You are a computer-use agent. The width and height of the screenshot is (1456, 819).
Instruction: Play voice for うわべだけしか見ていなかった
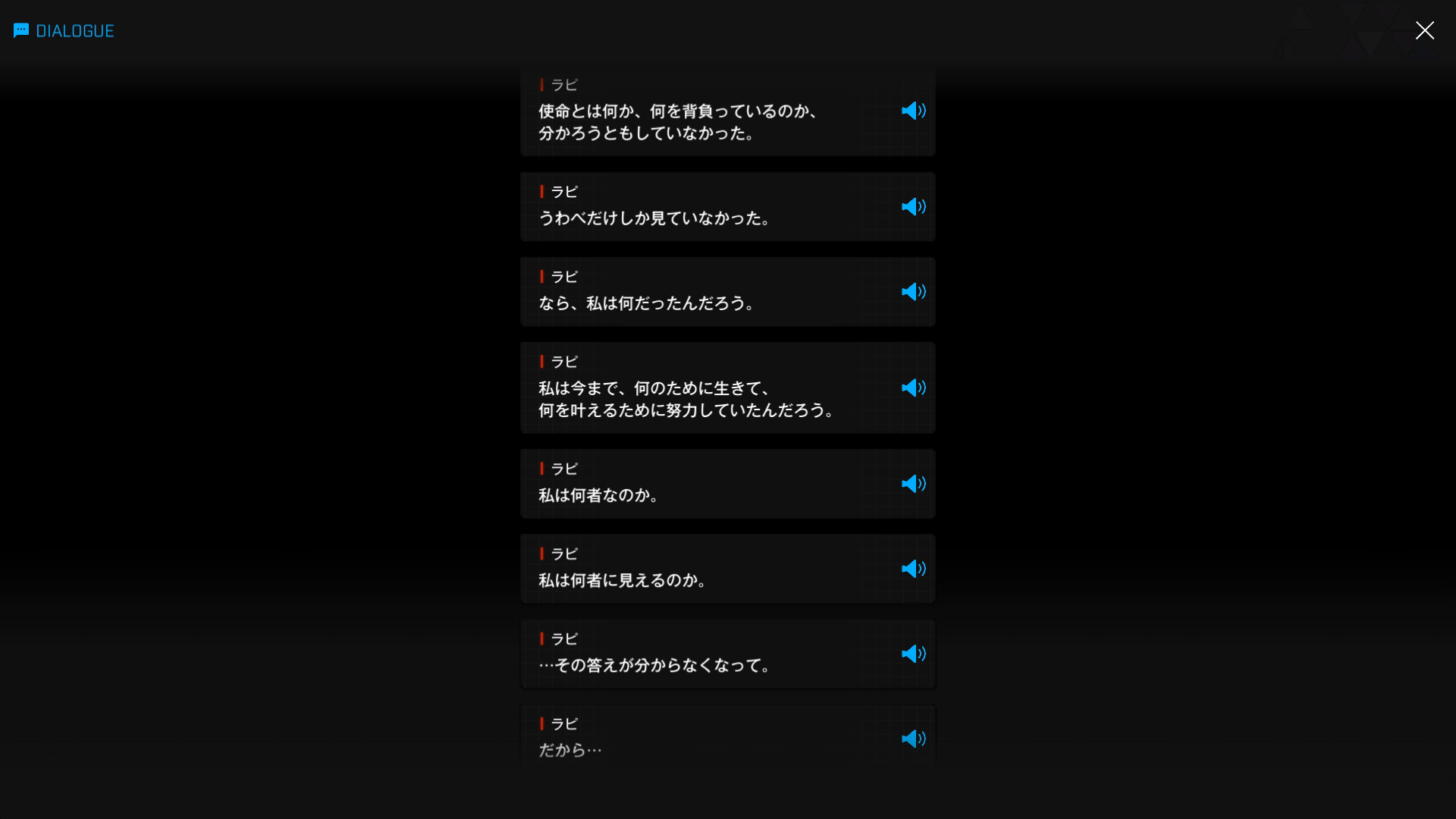913,207
